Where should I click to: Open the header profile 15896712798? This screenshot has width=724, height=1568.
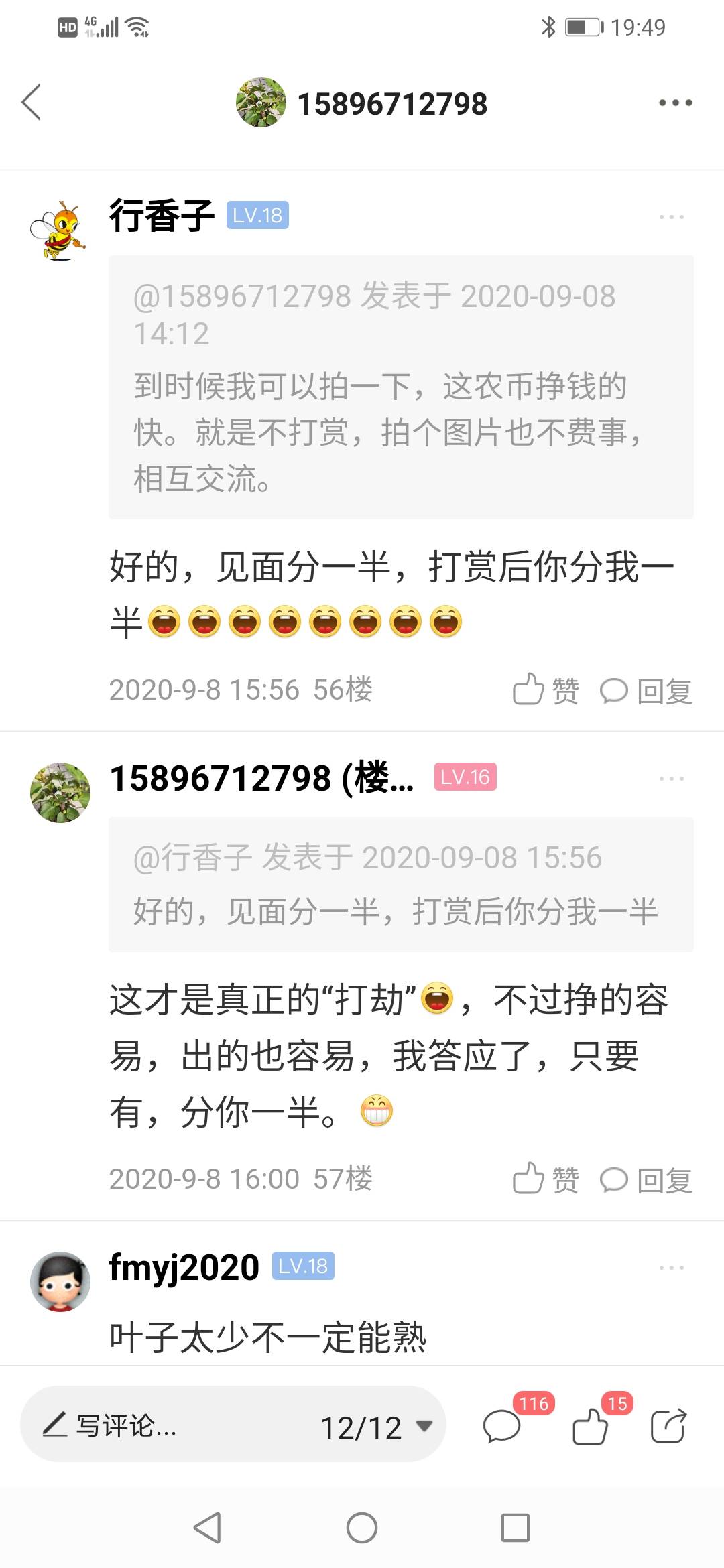coord(362,103)
